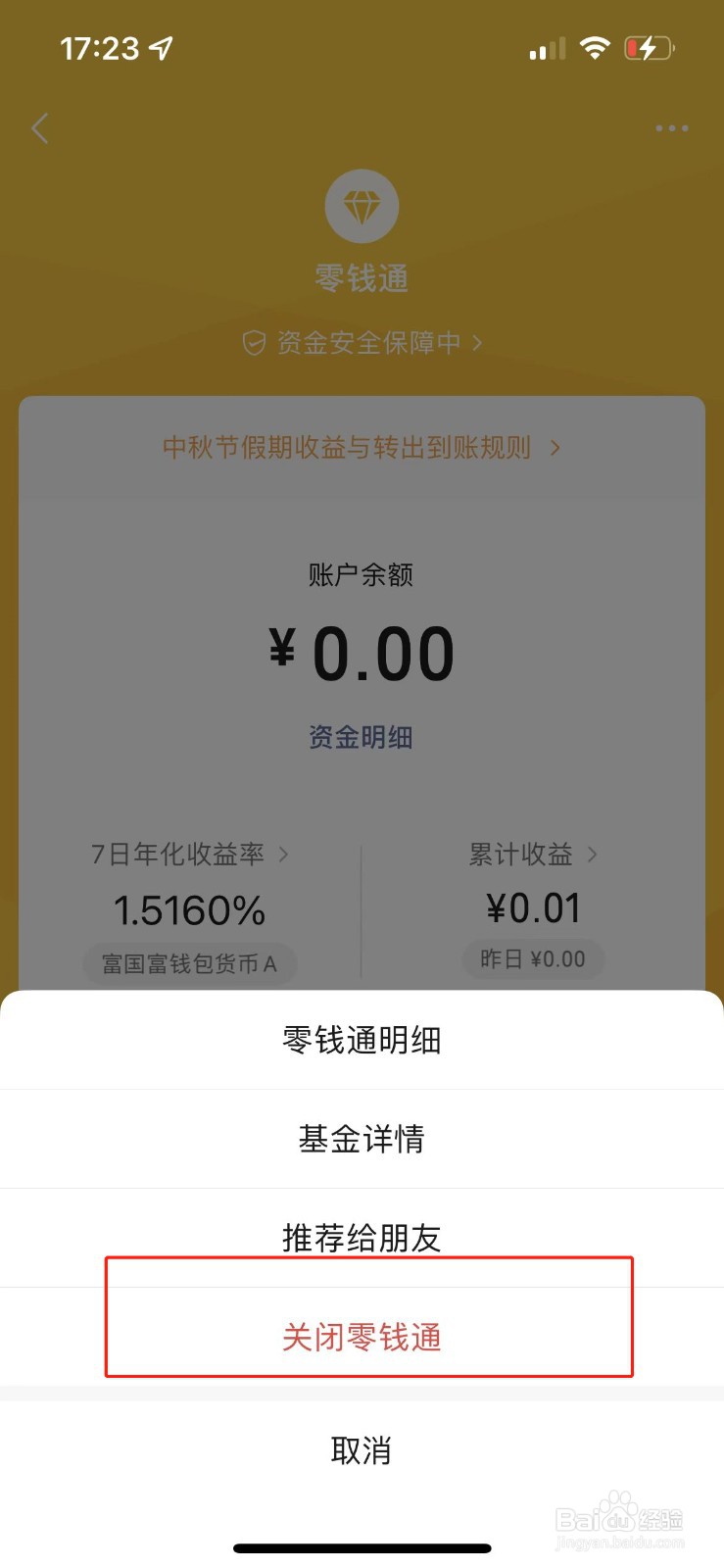Click the diamond 零钱通 logo icon

(x=362, y=205)
